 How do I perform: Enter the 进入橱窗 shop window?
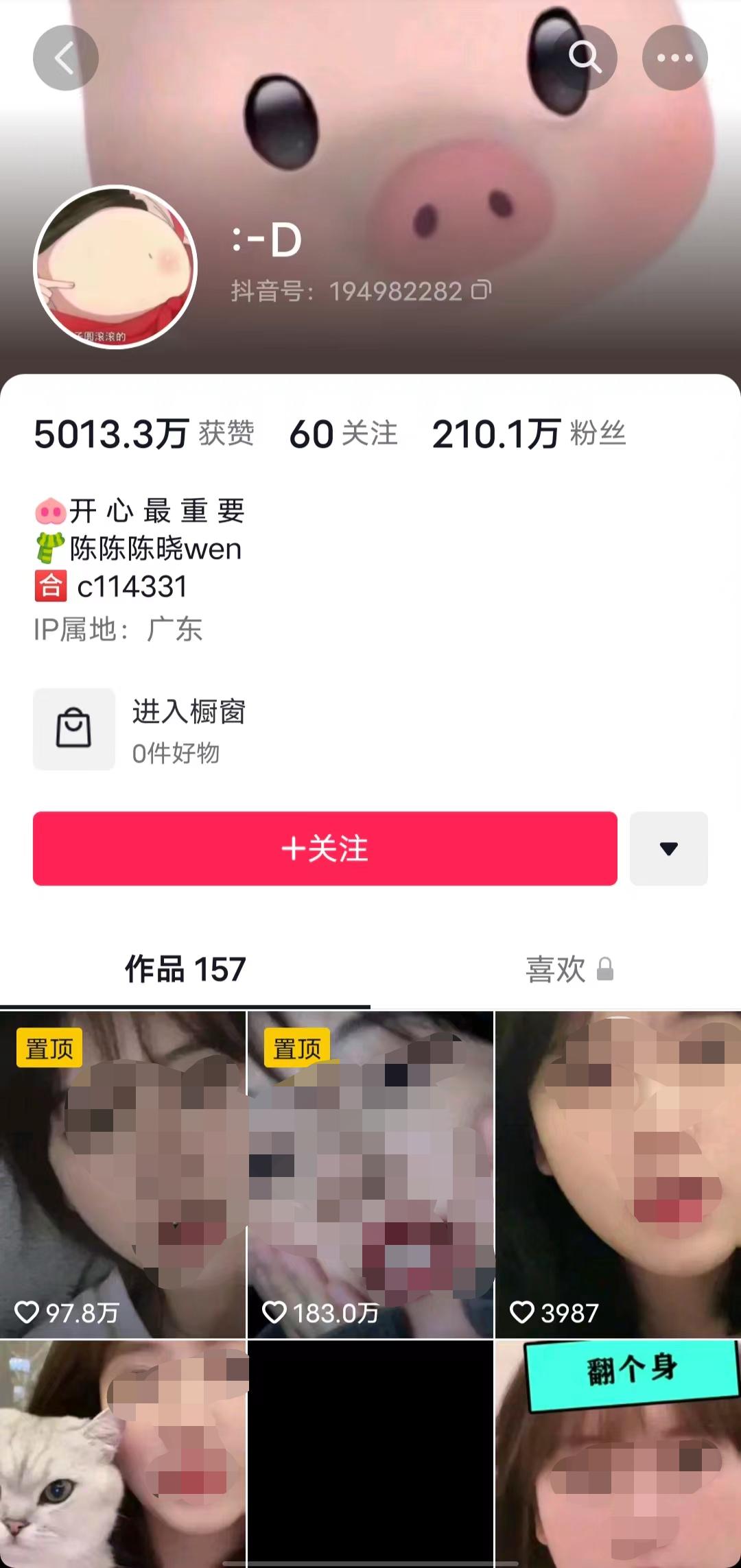(141, 729)
